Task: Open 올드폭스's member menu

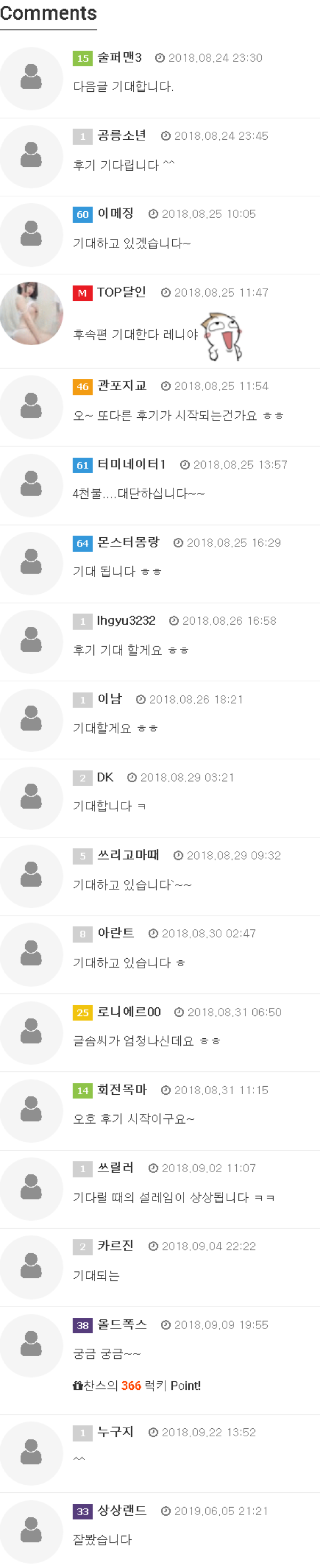Action: point(122,1325)
